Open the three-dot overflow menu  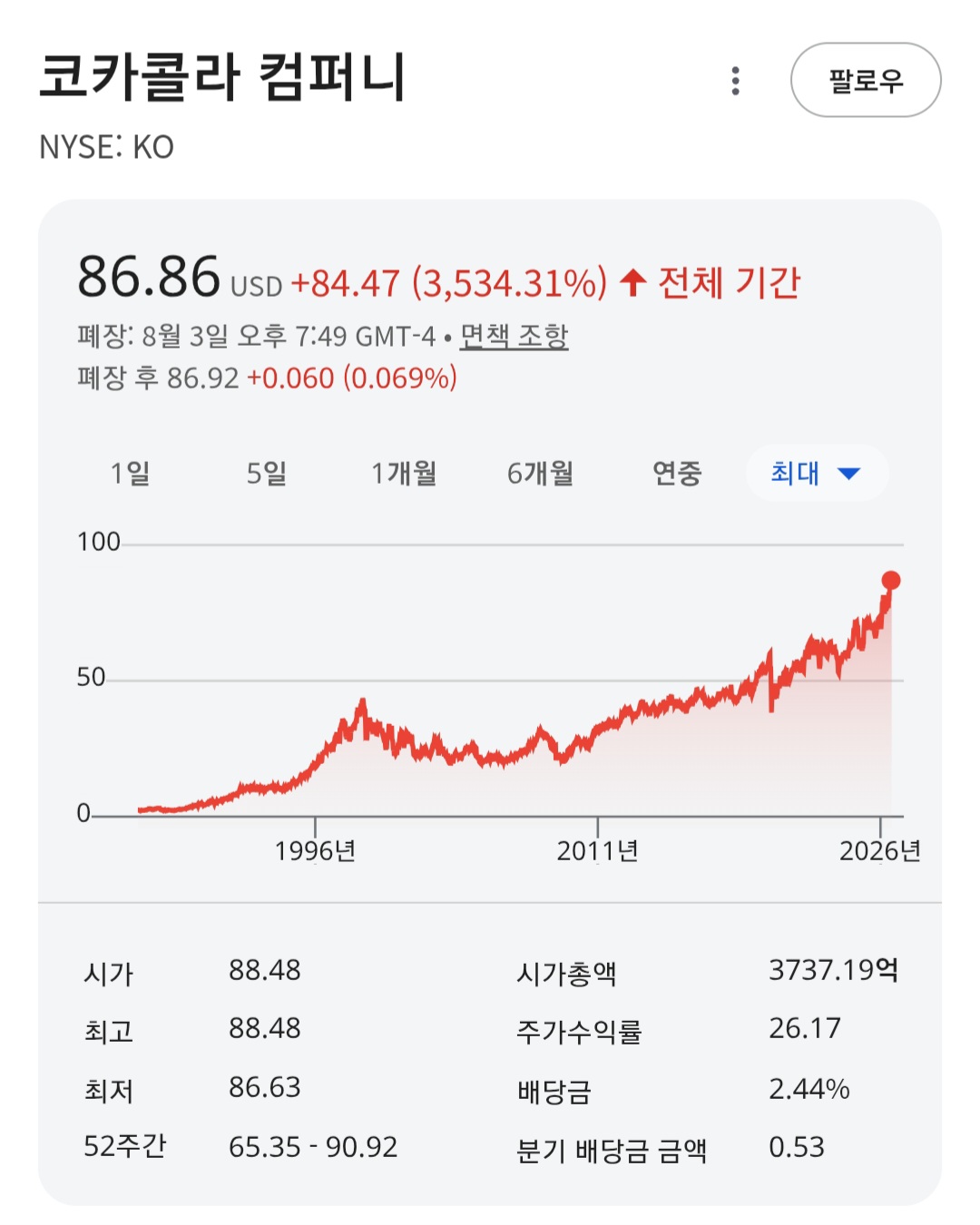tap(735, 81)
